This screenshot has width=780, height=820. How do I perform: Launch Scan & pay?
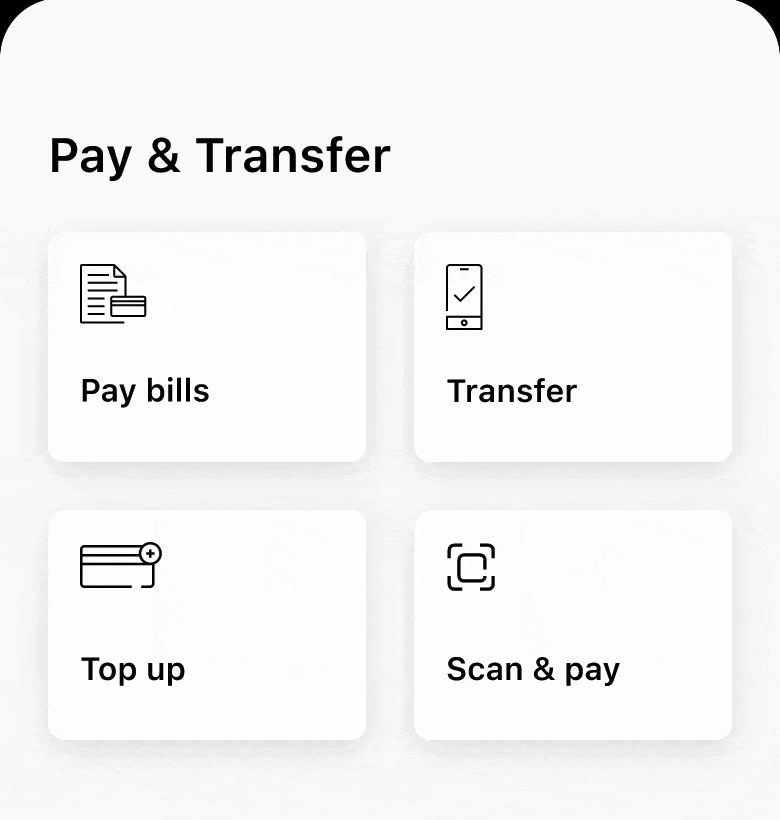pos(573,625)
